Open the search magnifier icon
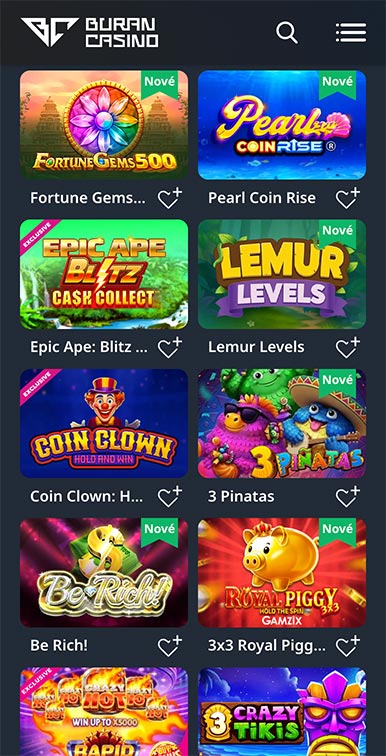Viewport: 386px width, 756px height. [287, 32]
